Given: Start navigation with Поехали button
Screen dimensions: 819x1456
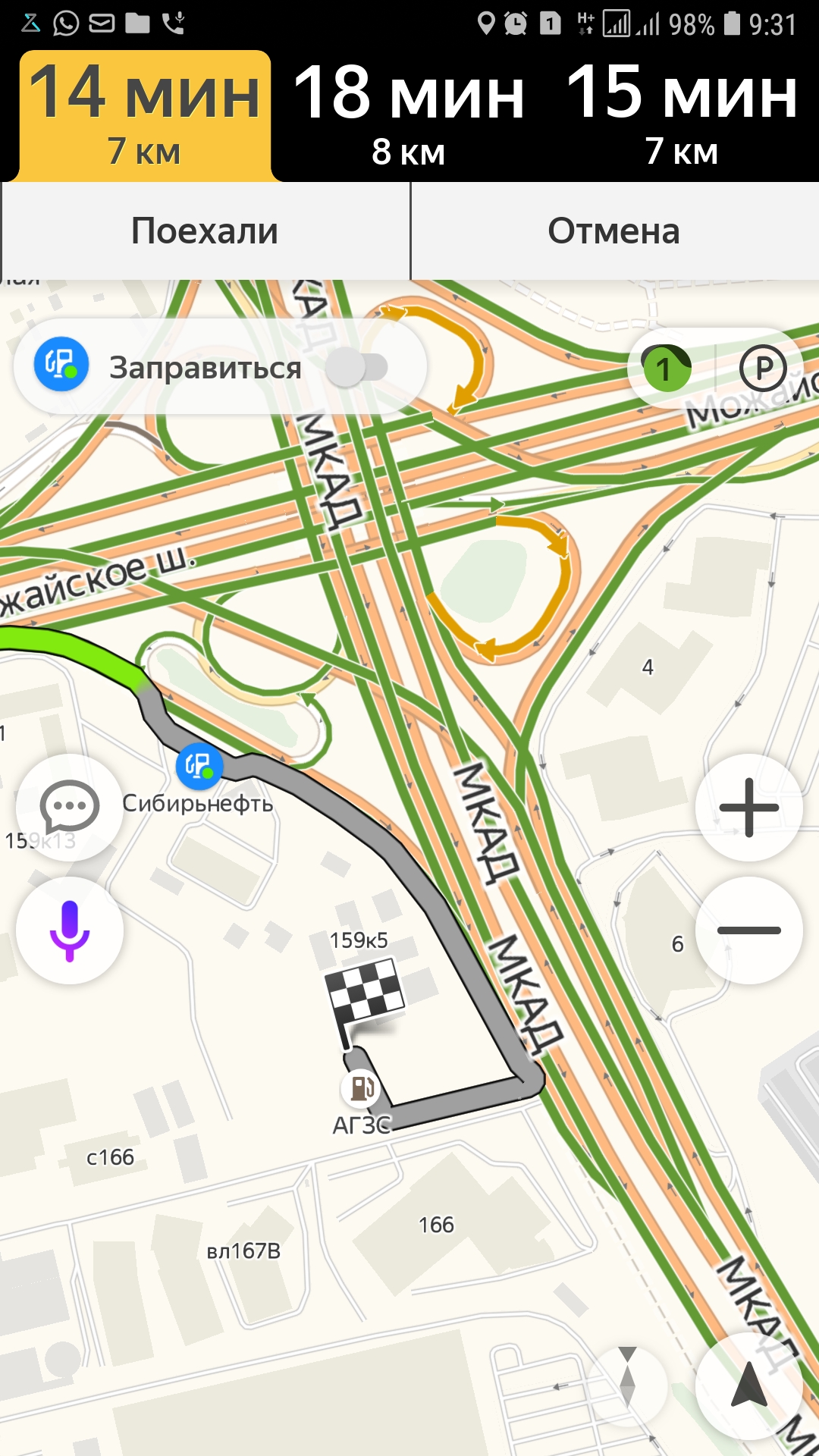Looking at the screenshot, I should click(206, 231).
